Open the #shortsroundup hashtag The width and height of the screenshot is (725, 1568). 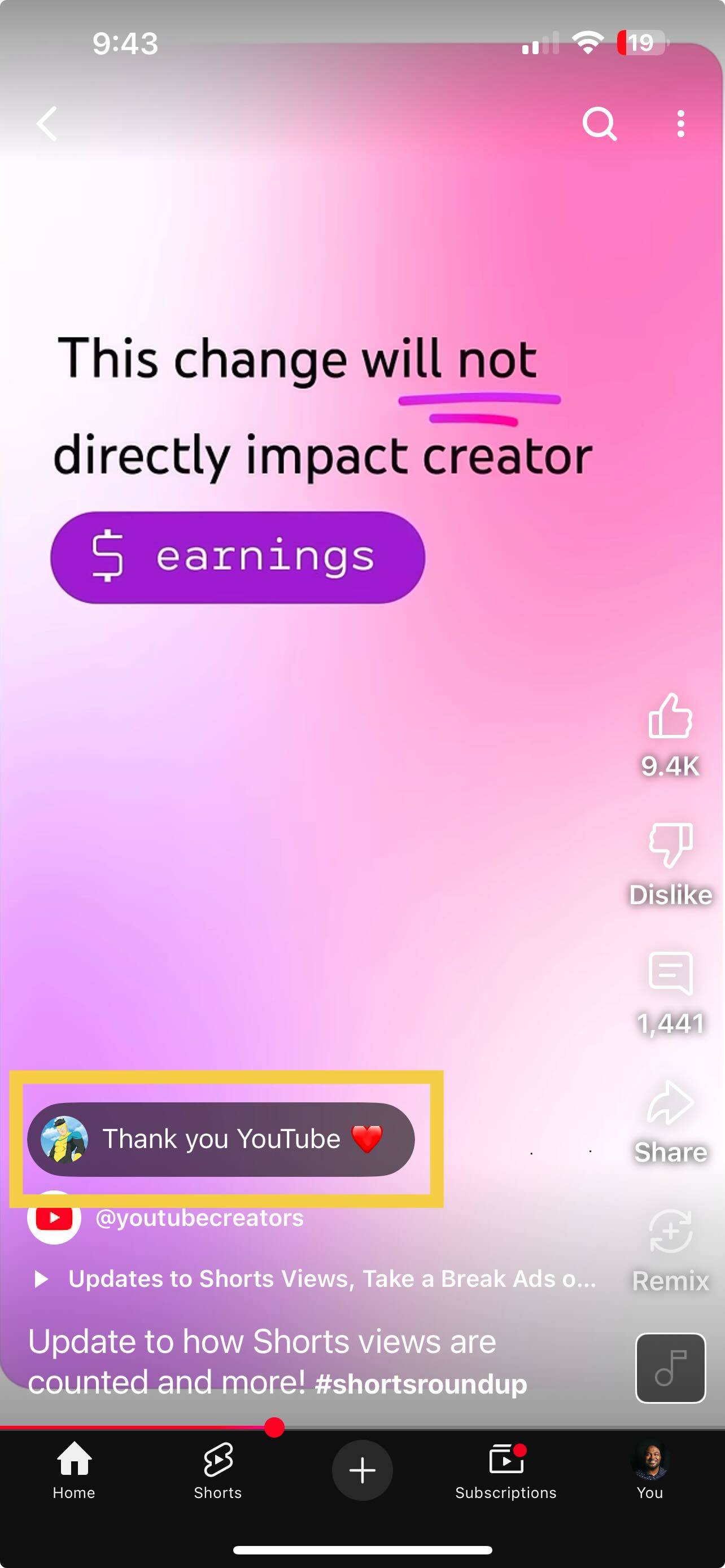coord(421,1385)
